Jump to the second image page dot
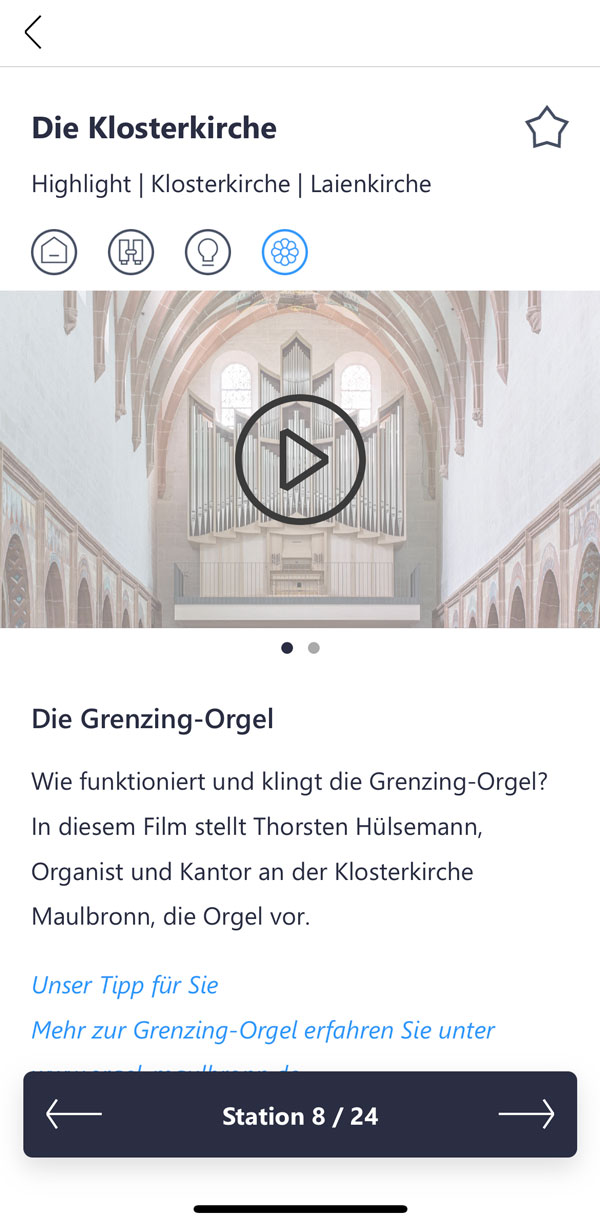 coord(314,648)
